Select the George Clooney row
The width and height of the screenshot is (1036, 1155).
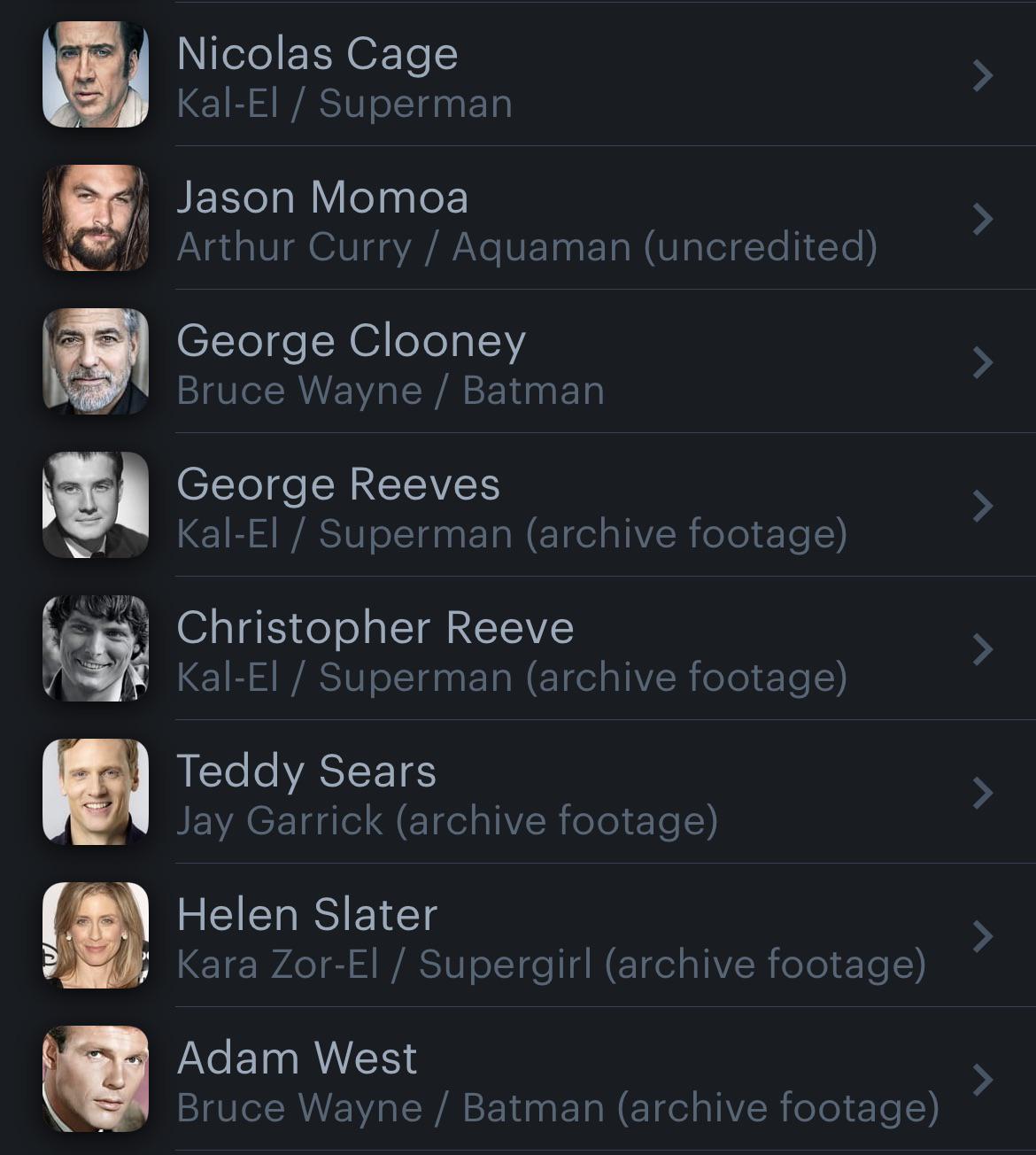(518, 363)
